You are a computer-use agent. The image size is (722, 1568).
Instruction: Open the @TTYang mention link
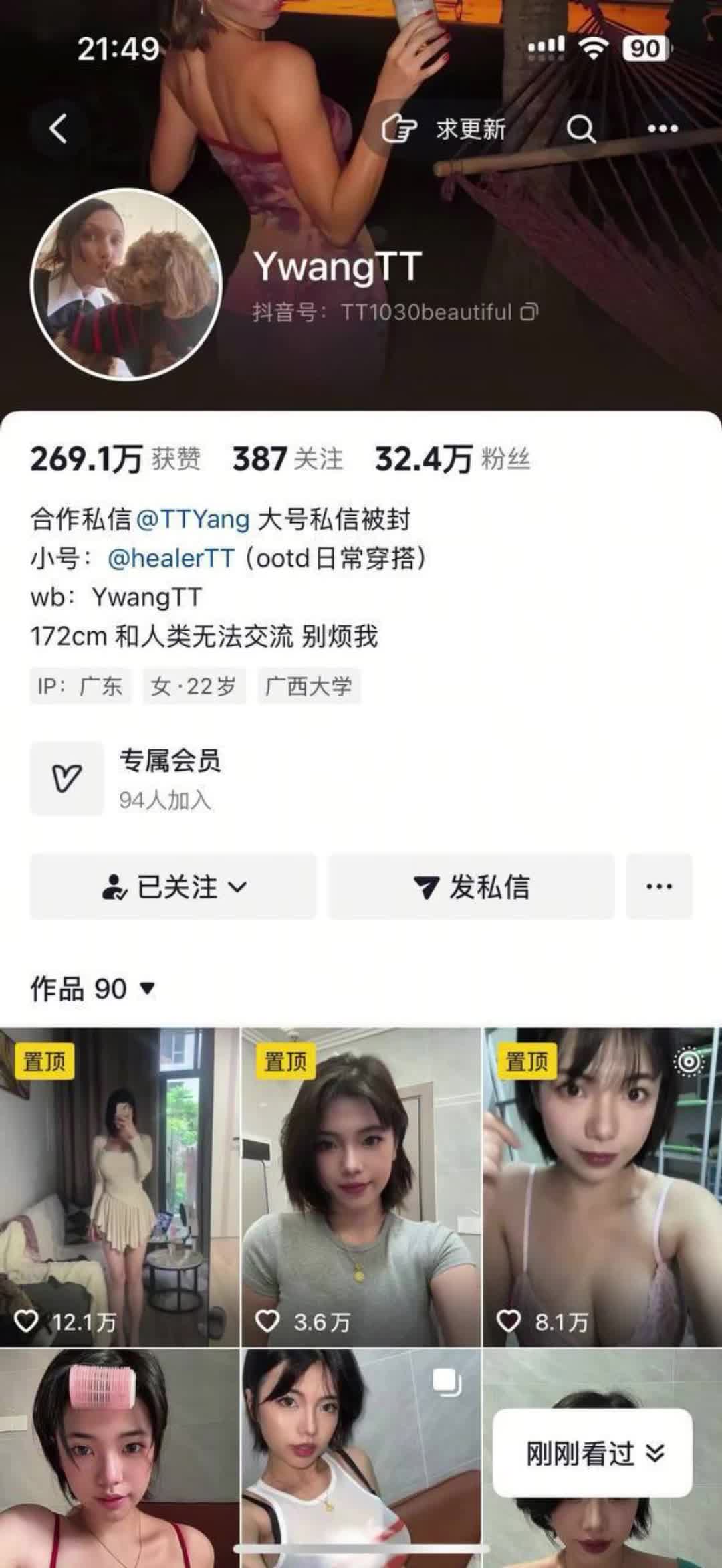[x=193, y=519]
